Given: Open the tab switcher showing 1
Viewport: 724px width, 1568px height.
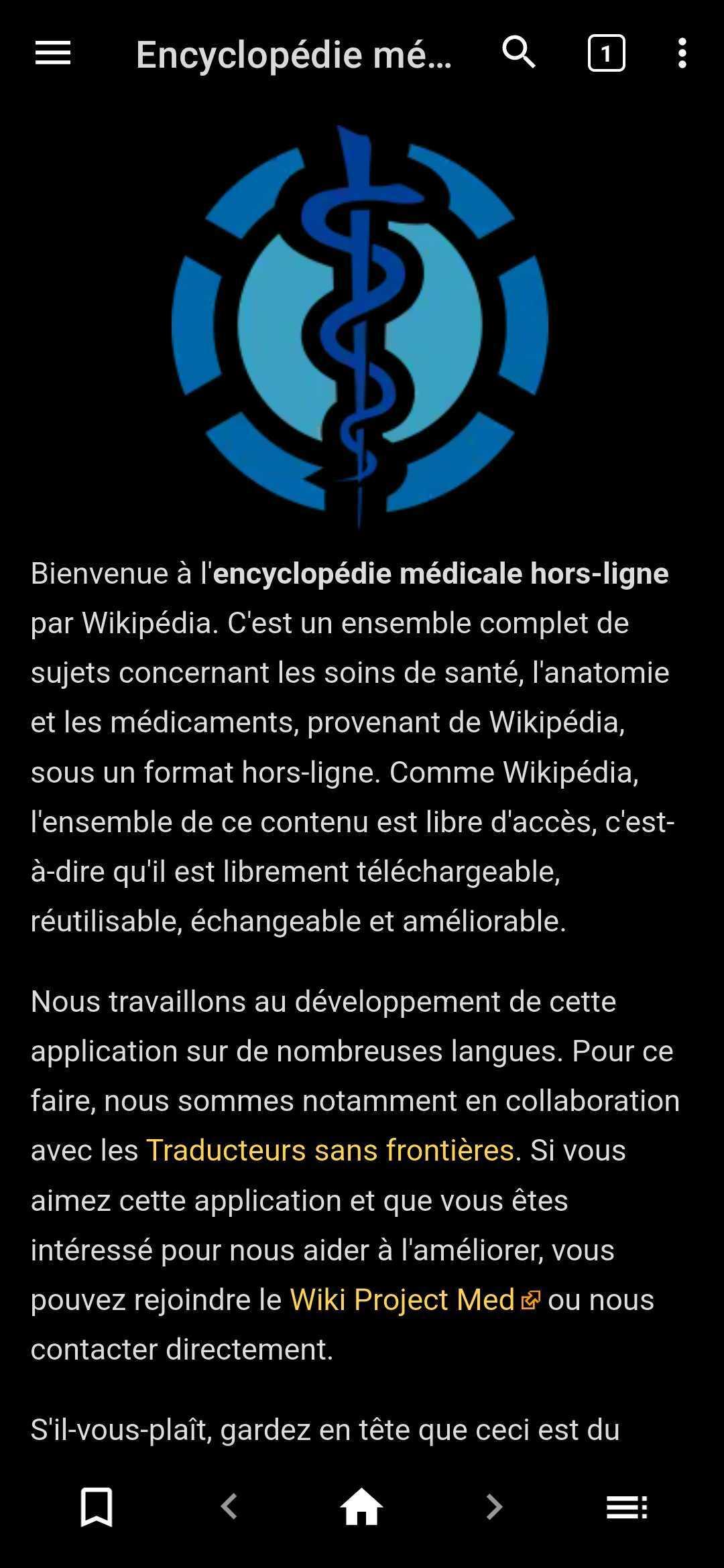Looking at the screenshot, I should [x=606, y=54].
